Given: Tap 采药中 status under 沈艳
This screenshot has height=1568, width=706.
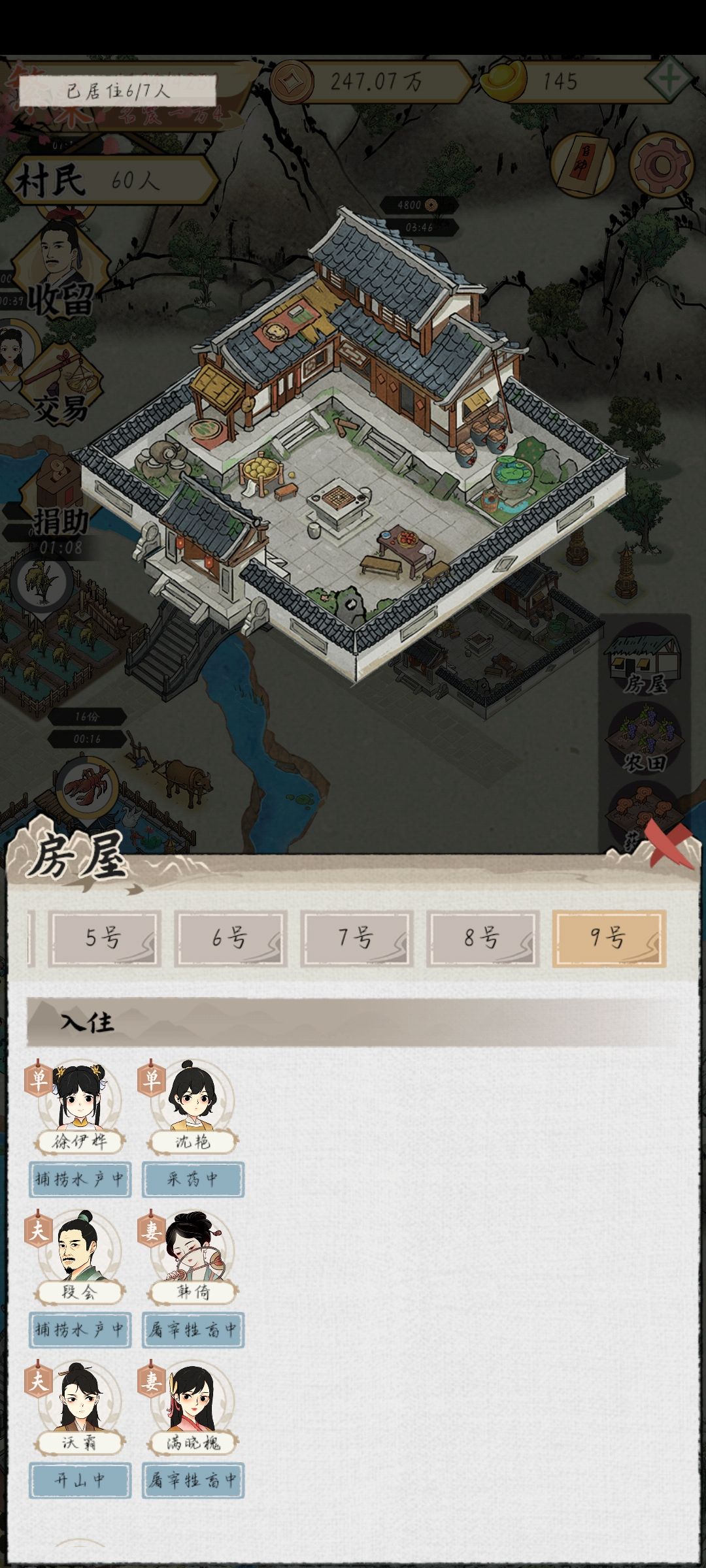Looking at the screenshot, I should [x=193, y=1179].
